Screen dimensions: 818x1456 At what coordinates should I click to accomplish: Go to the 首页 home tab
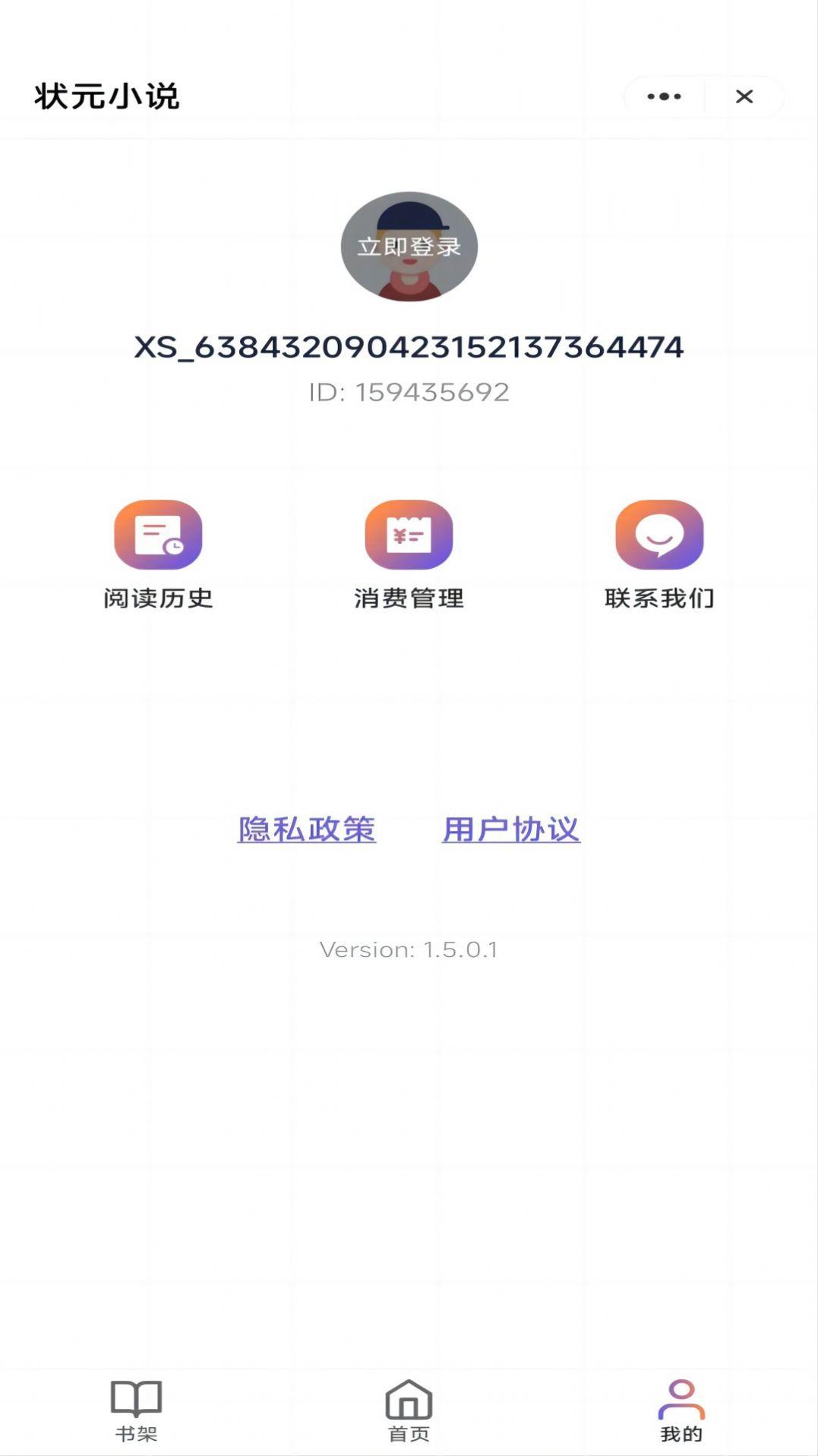click(x=409, y=1410)
